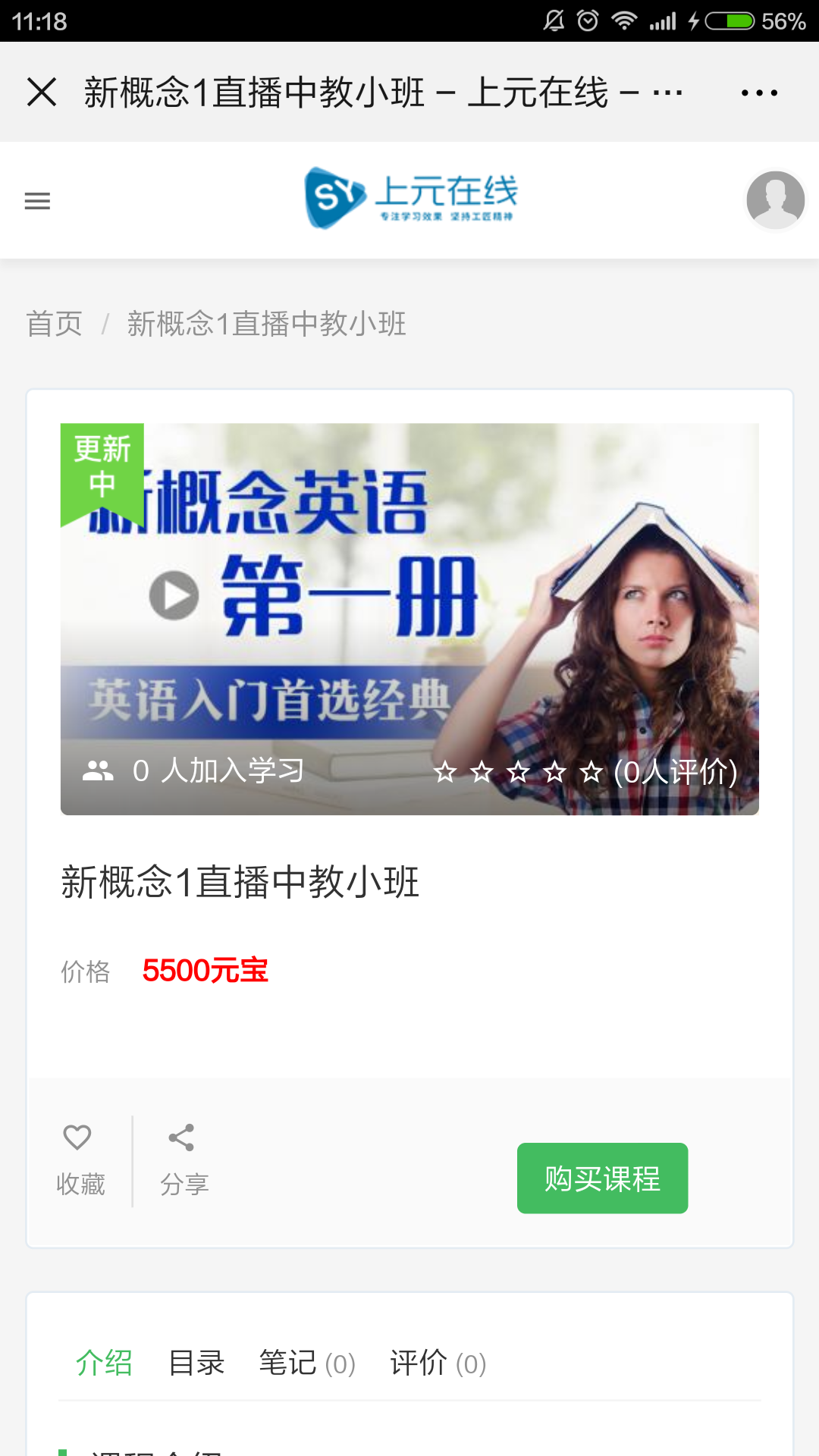Open the three-dot overflow menu
The height and width of the screenshot is (1456, 819).
759,93
